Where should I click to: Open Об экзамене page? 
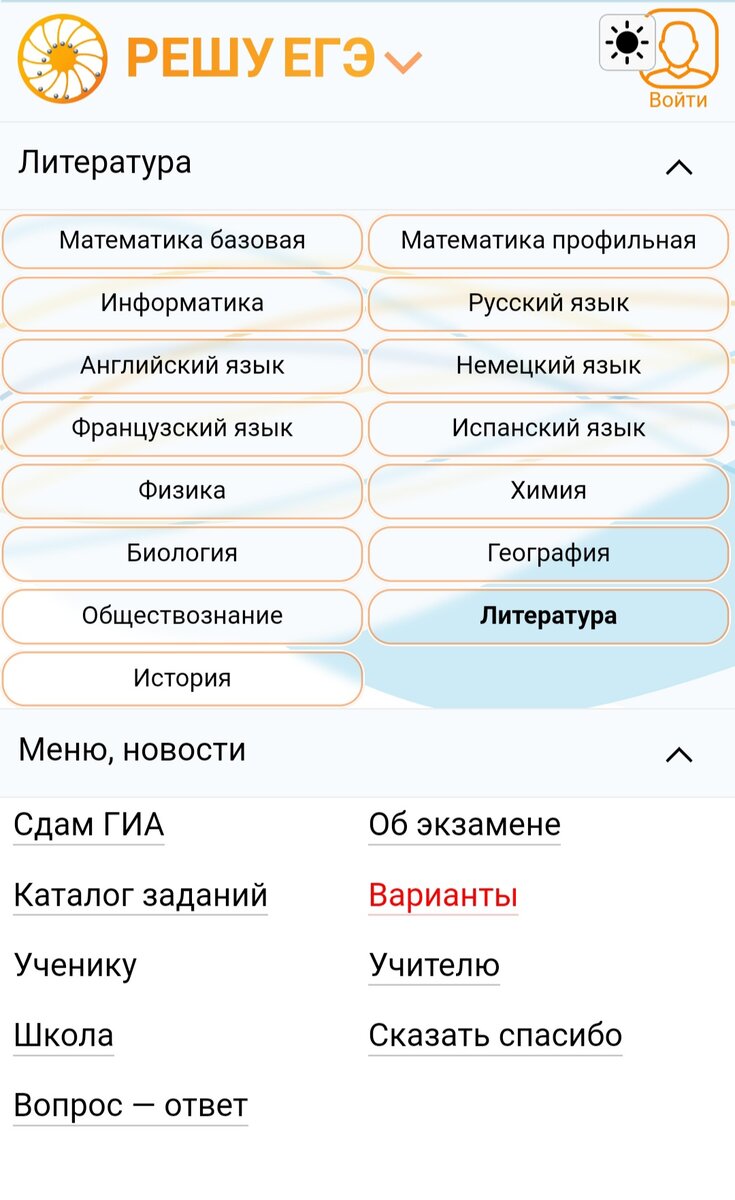[464, 826]
